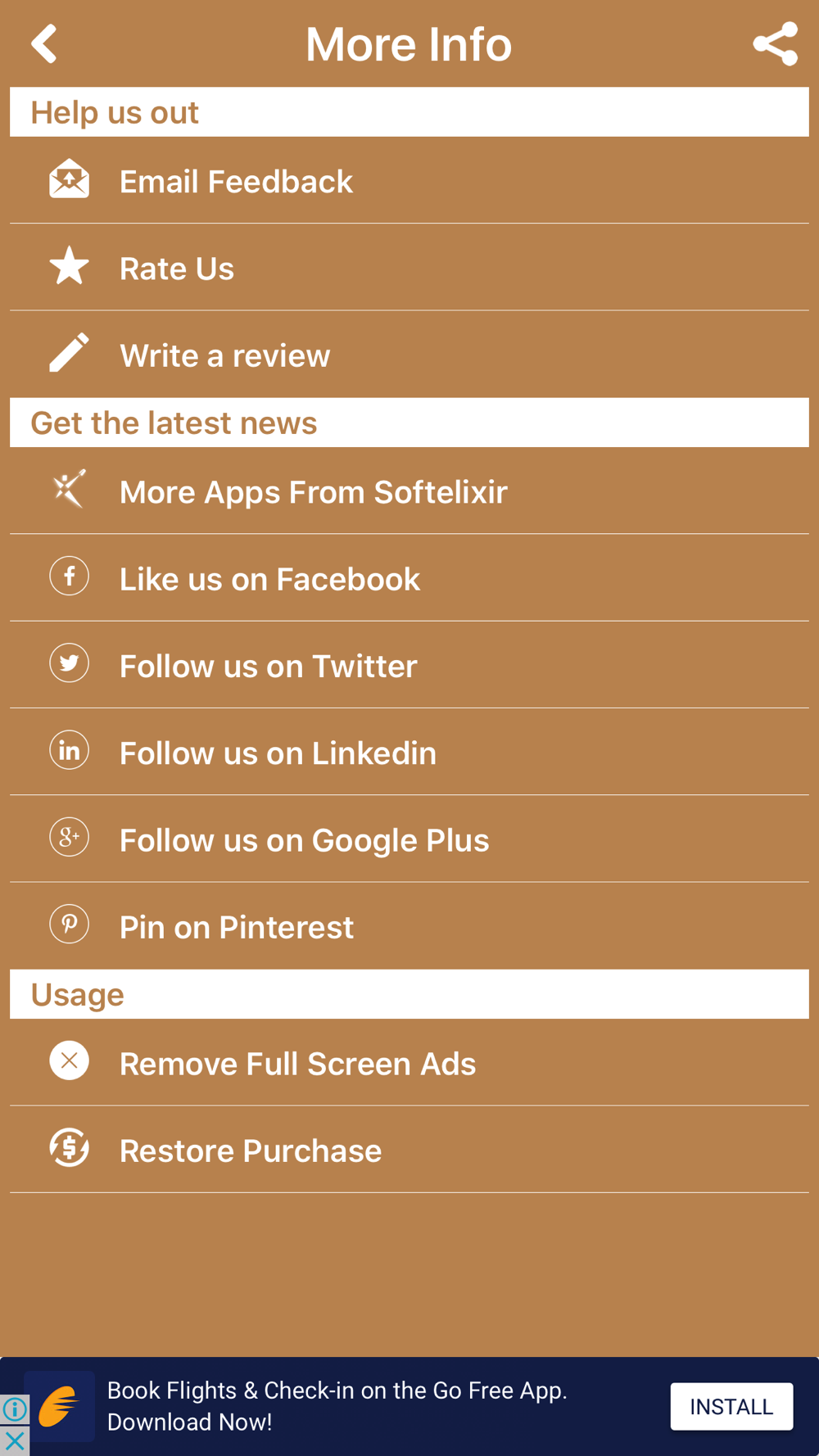Tap the share icon in header

(x=775, y=43)
